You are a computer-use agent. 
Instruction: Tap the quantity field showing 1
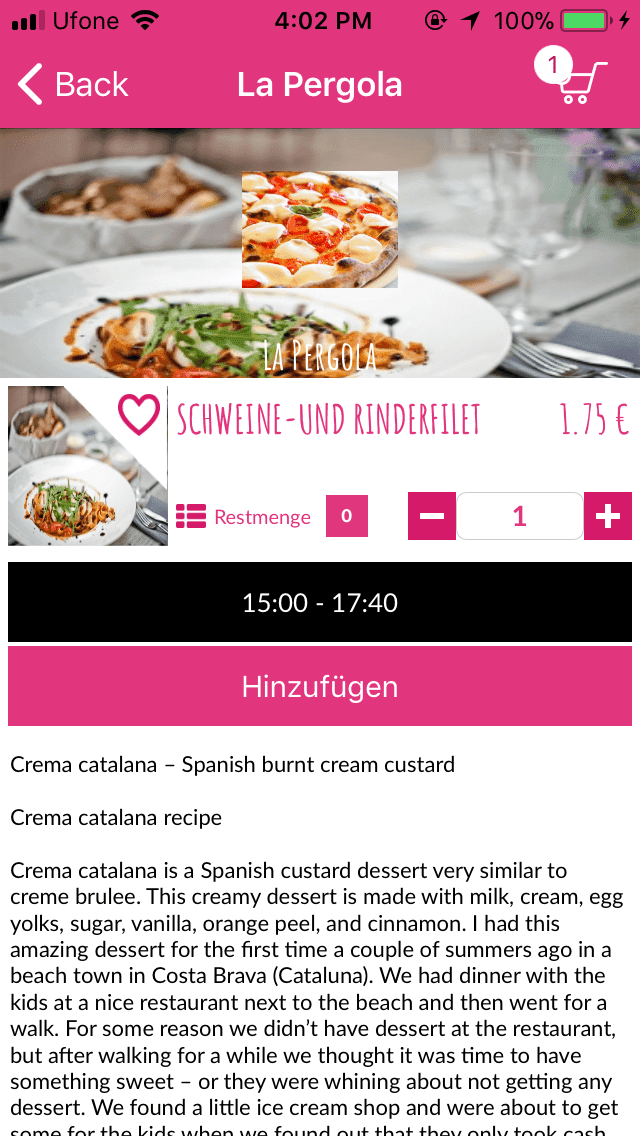(x=519, y=516)
